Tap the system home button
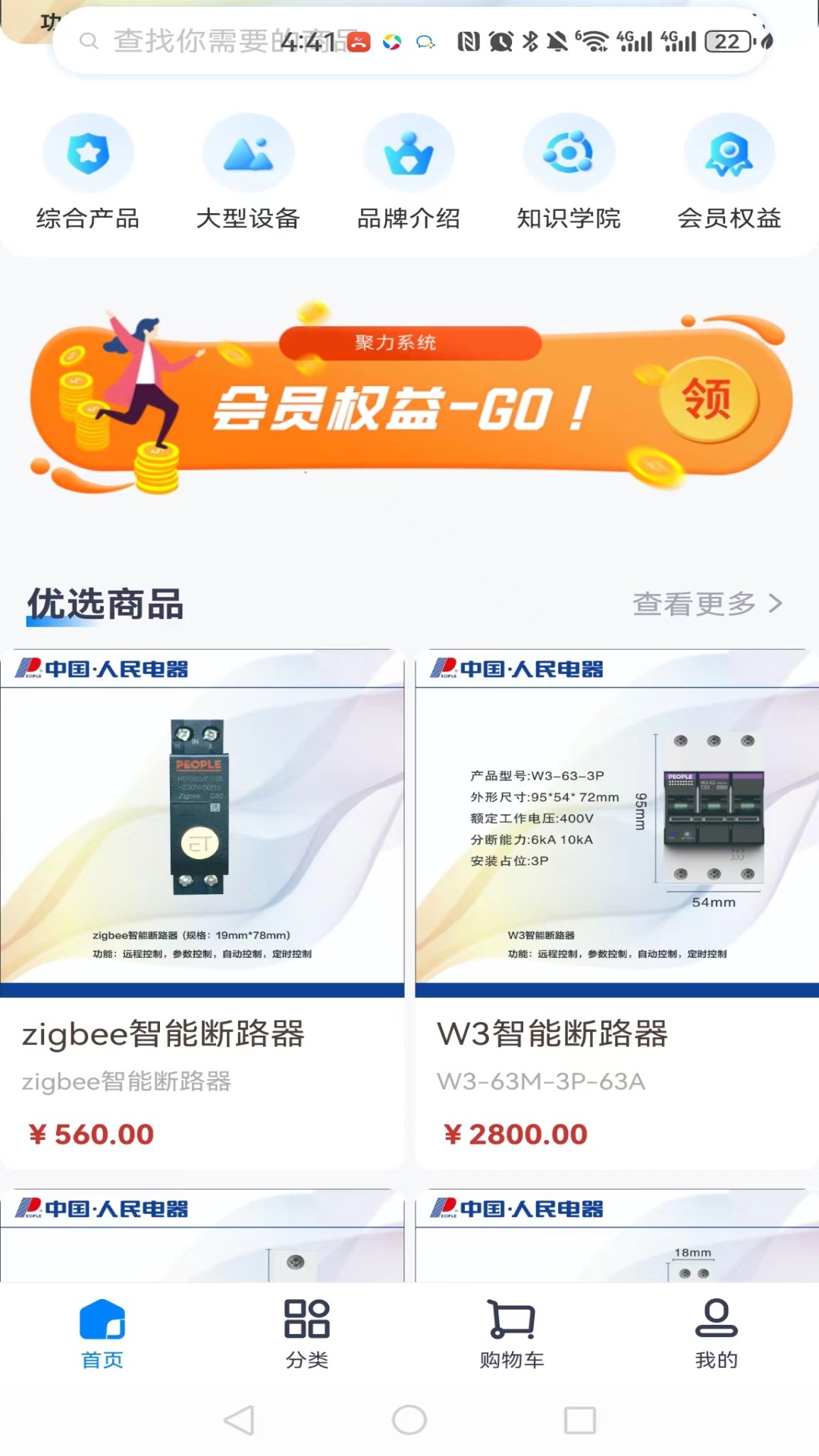 (409, 1420)
